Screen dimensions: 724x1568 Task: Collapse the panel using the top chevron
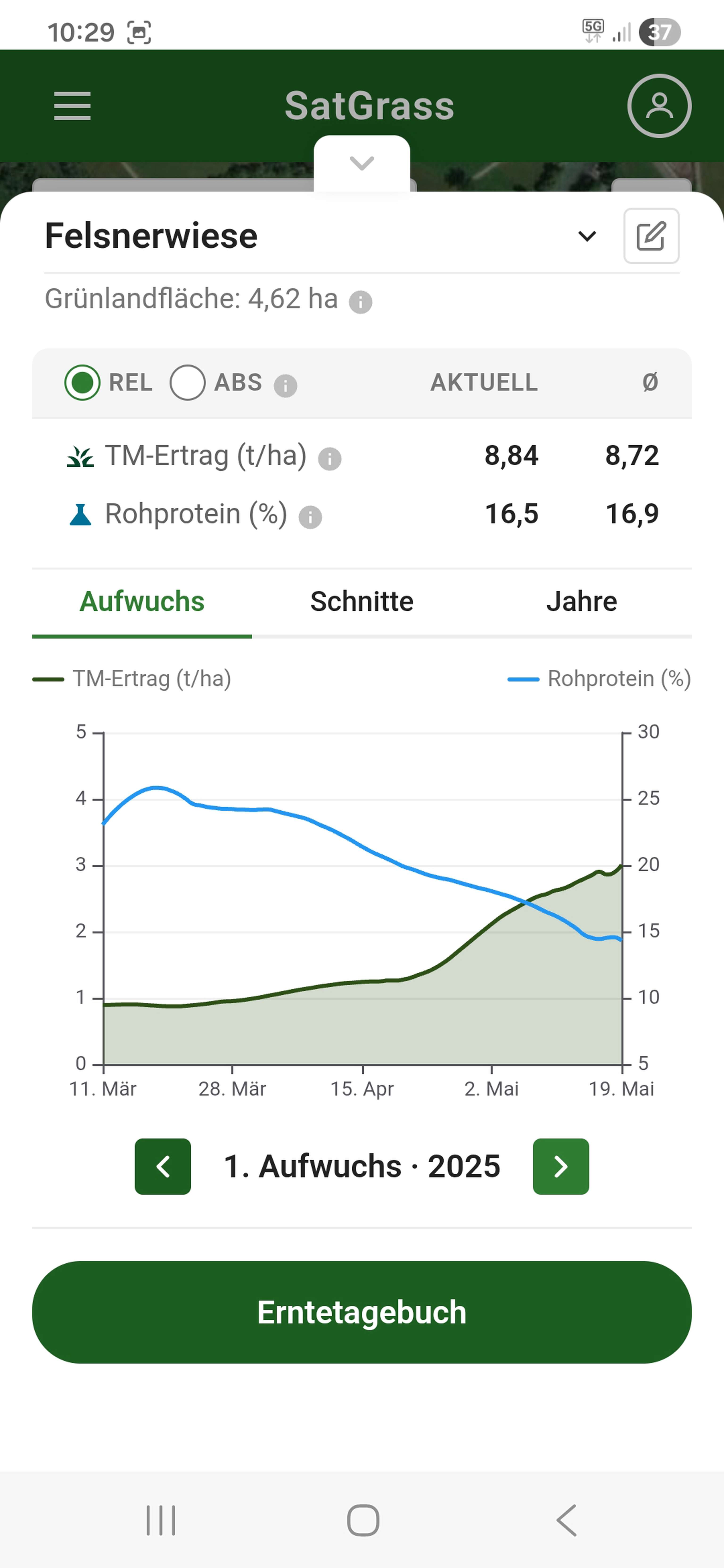pos(362,163)
